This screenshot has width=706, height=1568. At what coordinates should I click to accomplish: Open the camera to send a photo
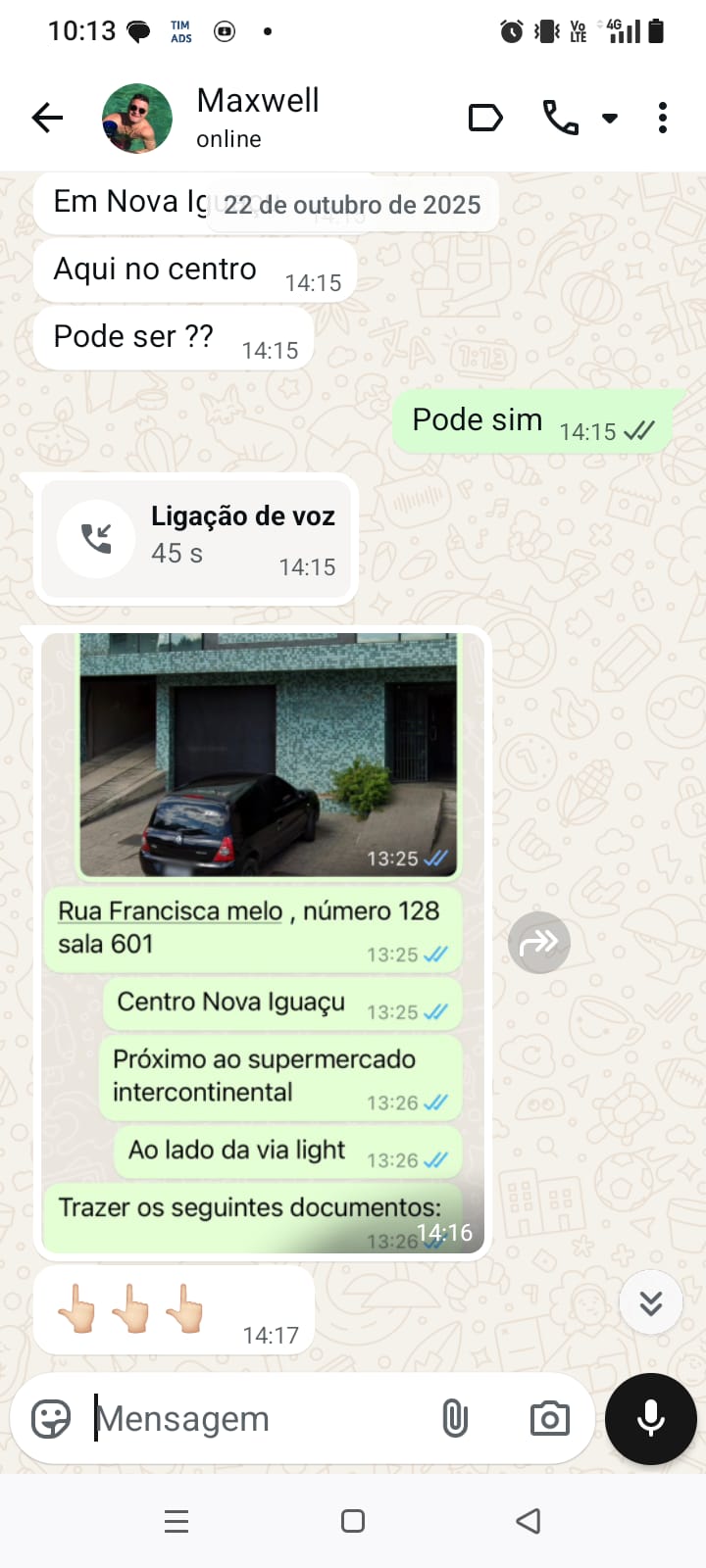(x=549, y=1418)
